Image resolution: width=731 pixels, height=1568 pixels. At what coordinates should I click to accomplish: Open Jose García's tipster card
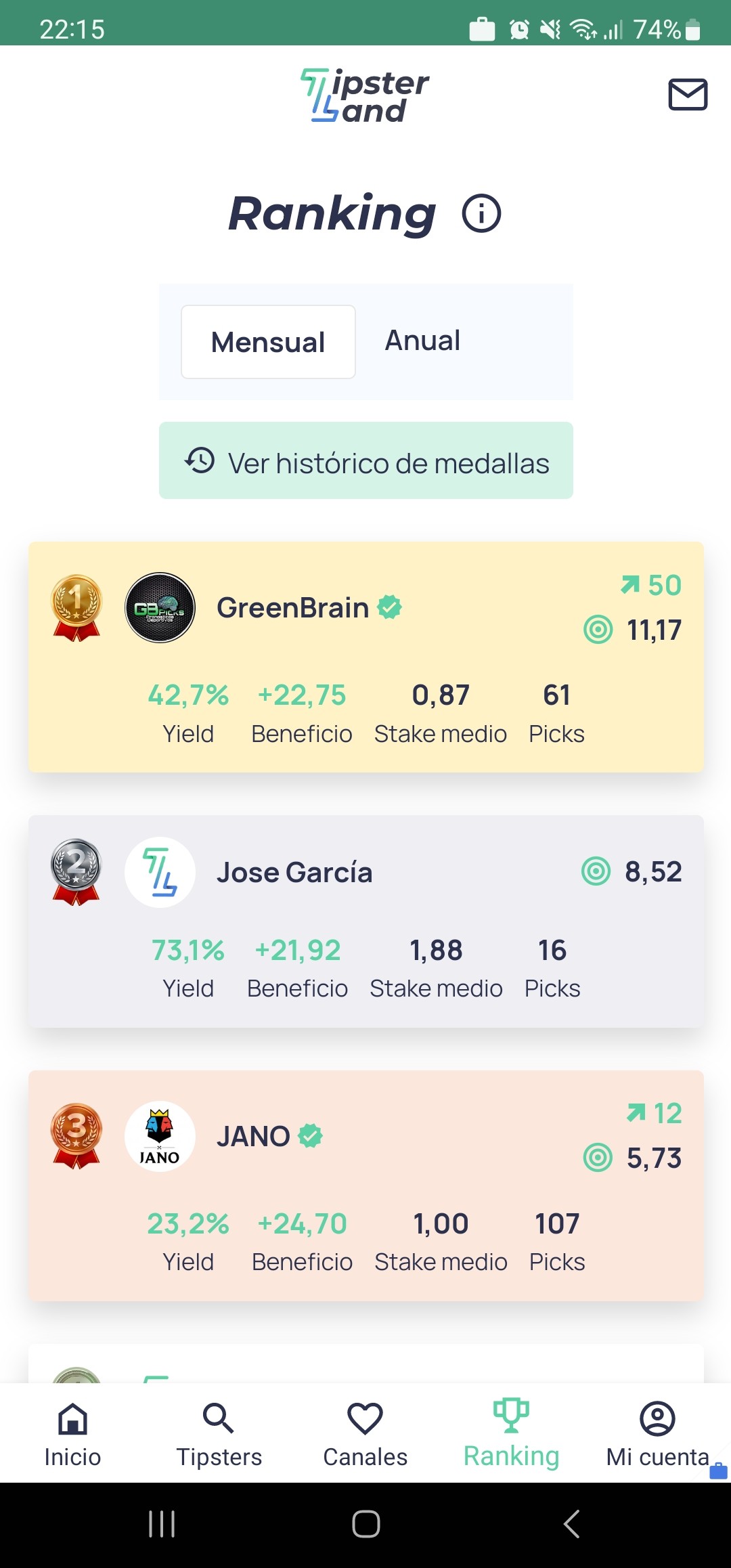point(366,921)
